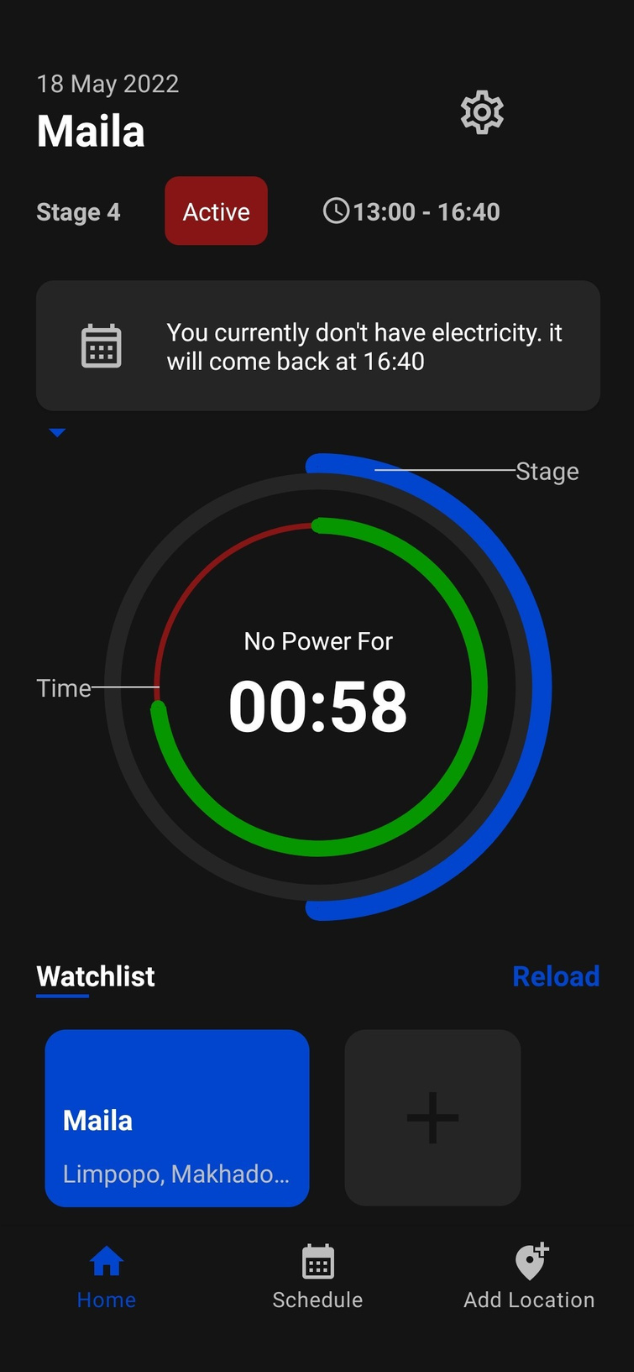Collapse the blue arrow under the electricity notice

tap(58, 433)
